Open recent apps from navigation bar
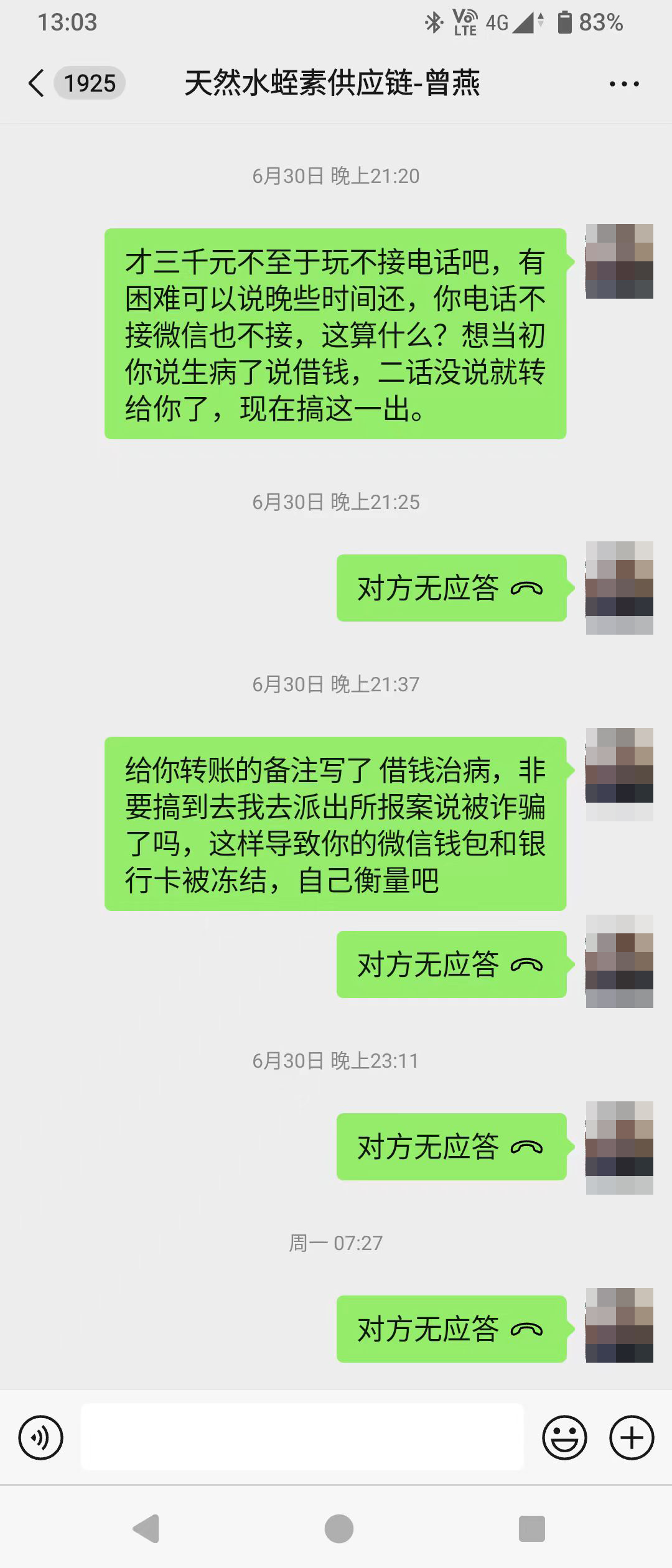 531,1528
